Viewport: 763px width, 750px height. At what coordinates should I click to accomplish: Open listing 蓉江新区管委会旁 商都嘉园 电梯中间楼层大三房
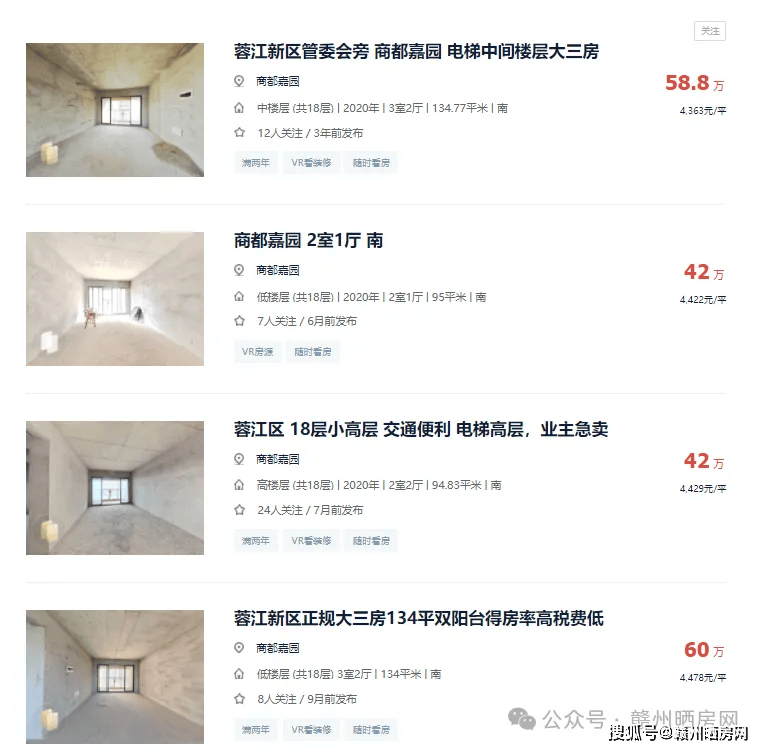(416, 51)
